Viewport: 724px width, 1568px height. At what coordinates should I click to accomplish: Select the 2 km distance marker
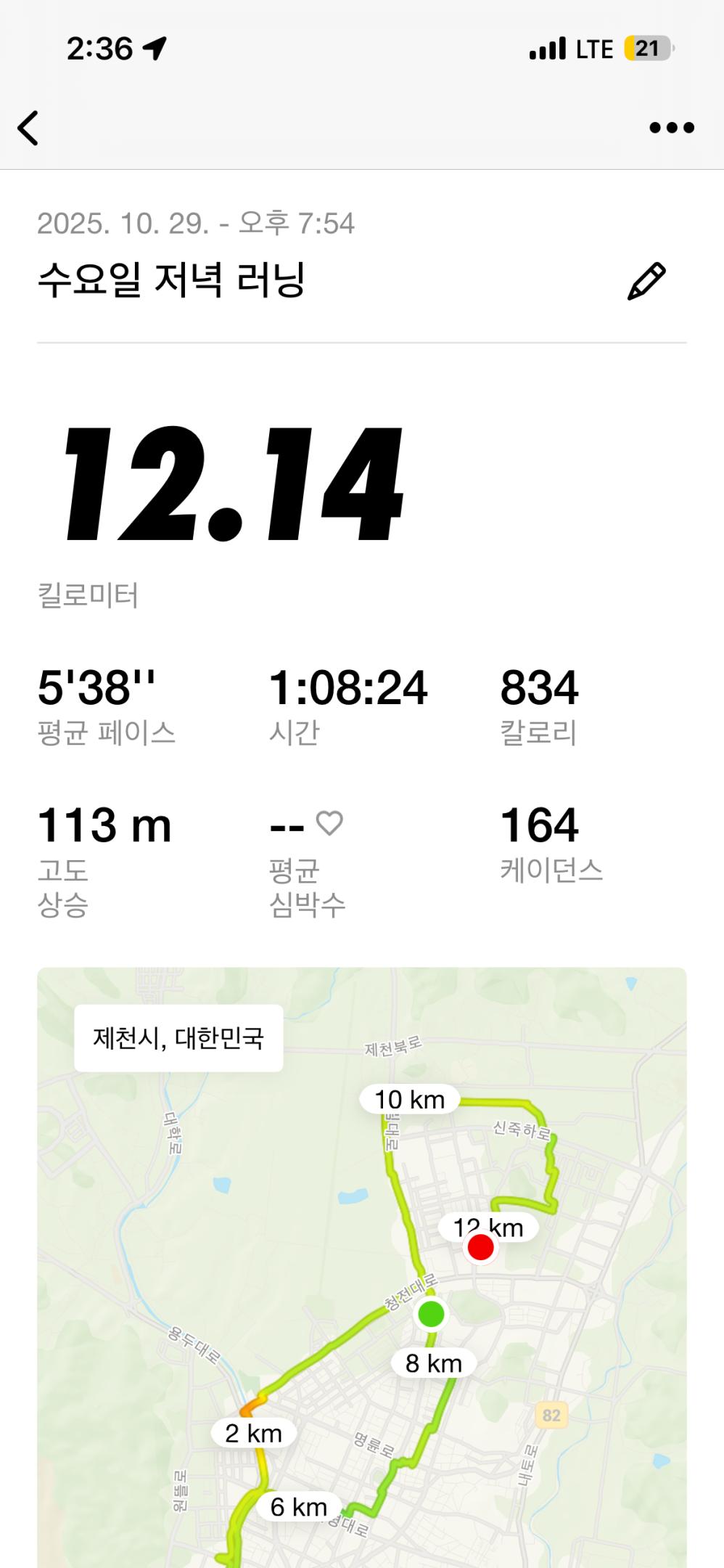[x=252, y=1433]
